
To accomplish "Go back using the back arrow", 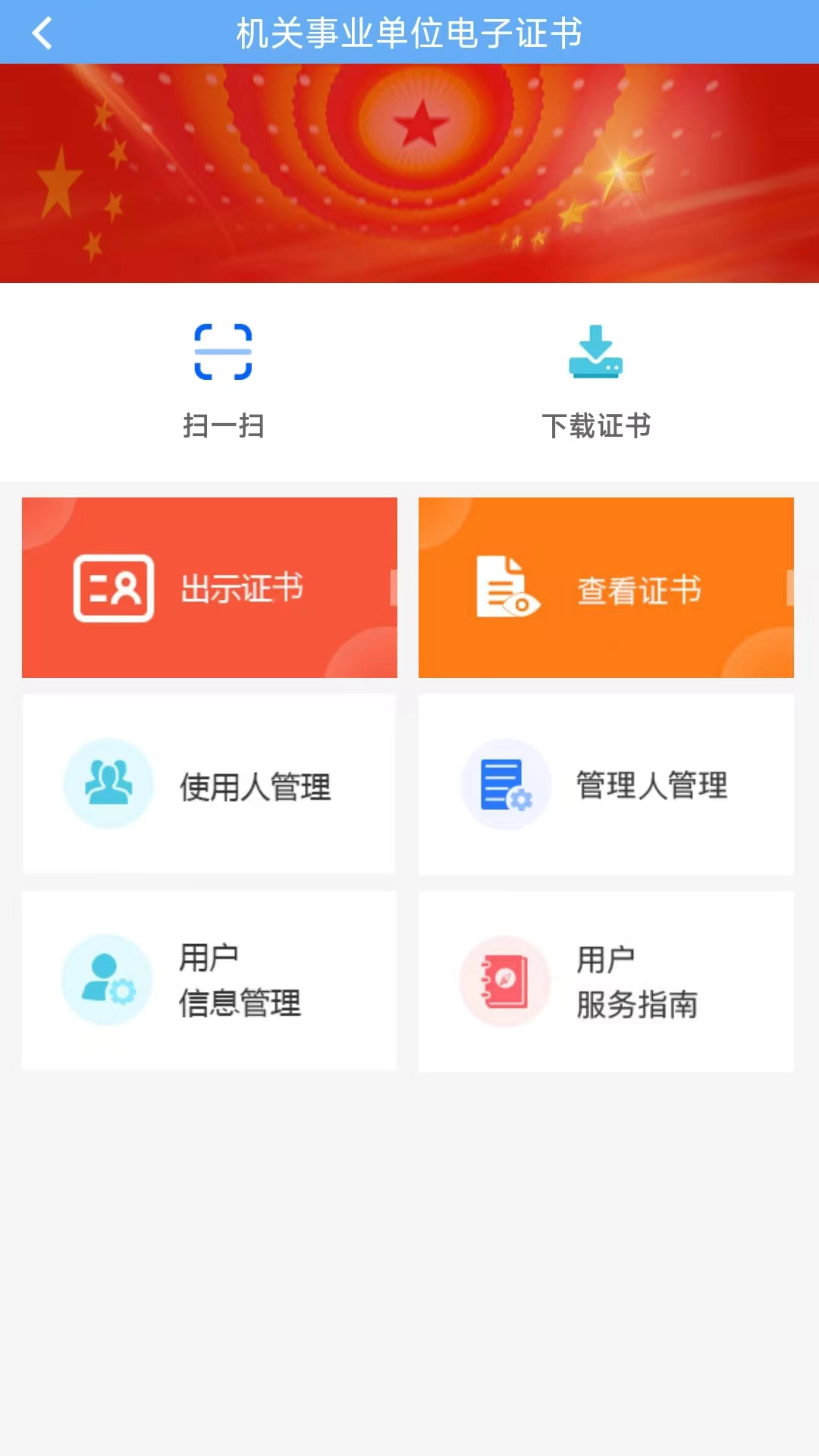I will pyautogui.click(x=42, y=32).
